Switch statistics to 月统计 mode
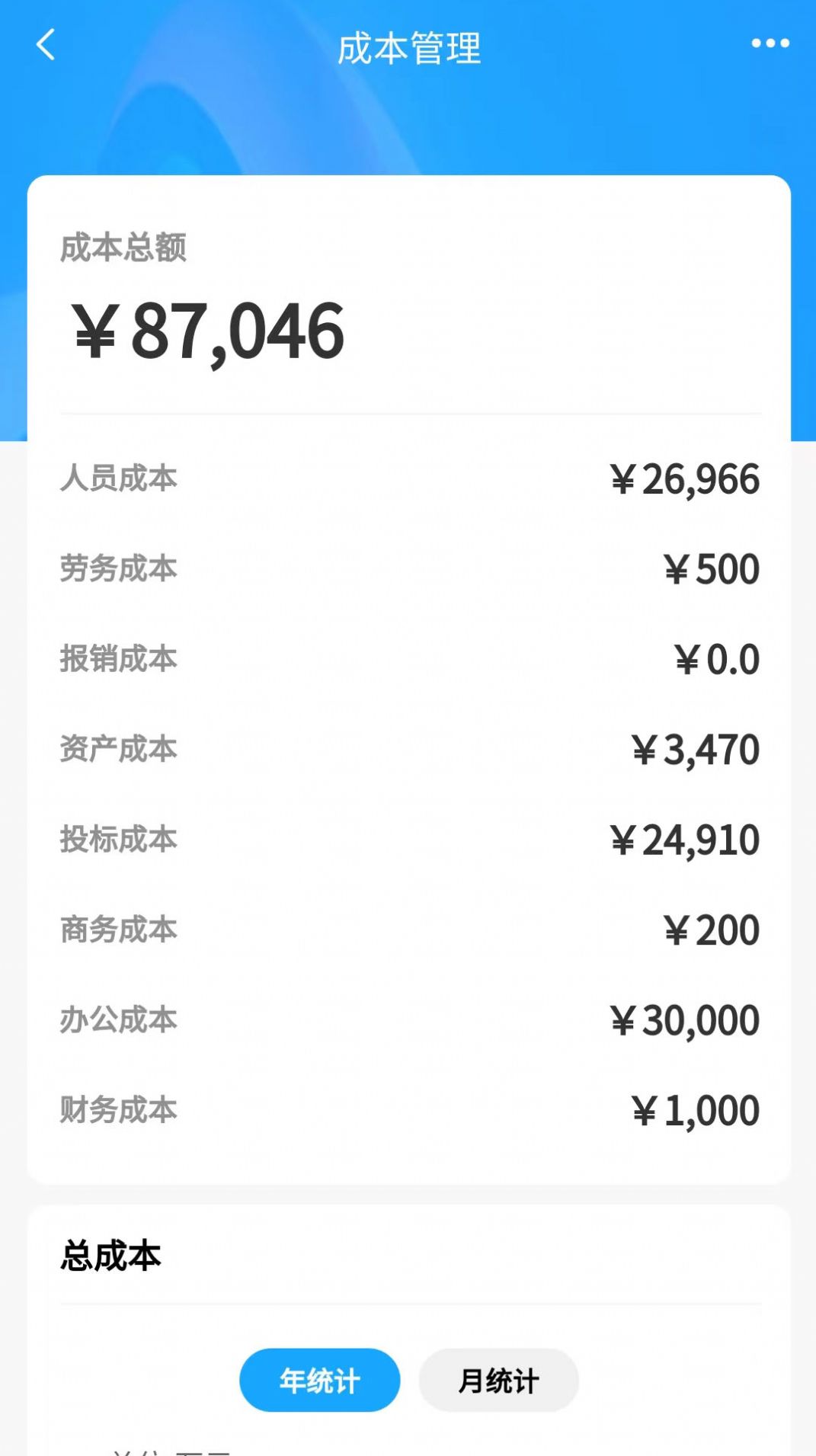The width and height of the screenshot is (816, 1456). [x=498, y=1380]
